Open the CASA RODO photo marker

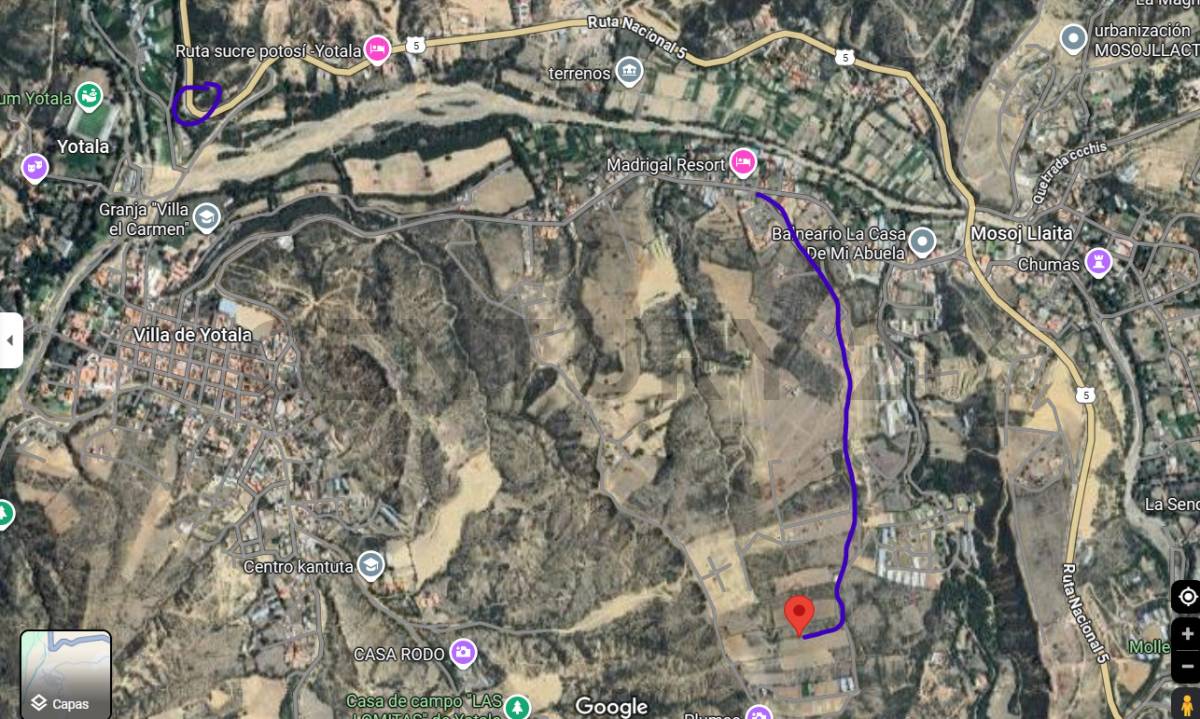tap(462, 653)
